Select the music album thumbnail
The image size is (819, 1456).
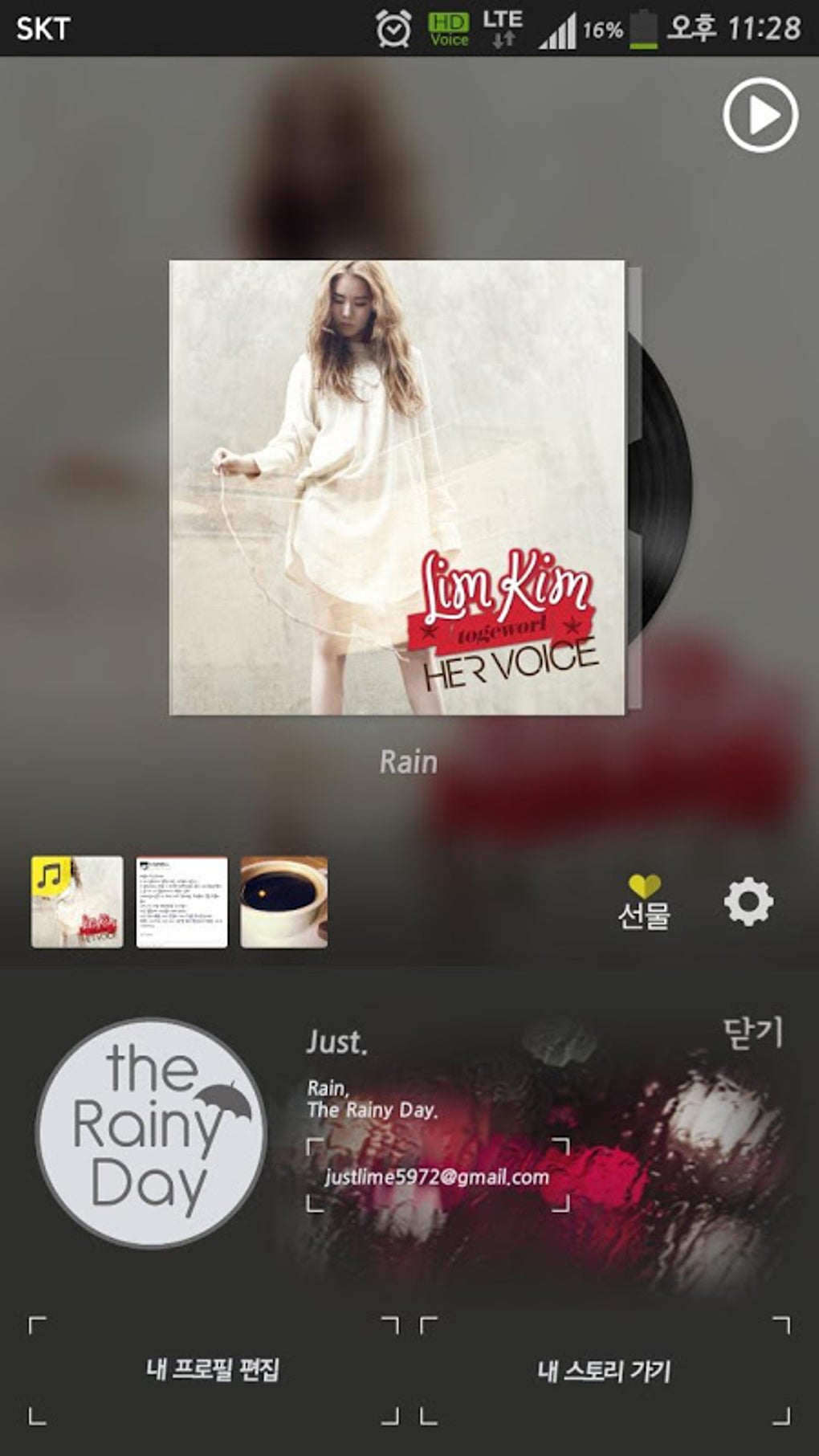(77, 902)
